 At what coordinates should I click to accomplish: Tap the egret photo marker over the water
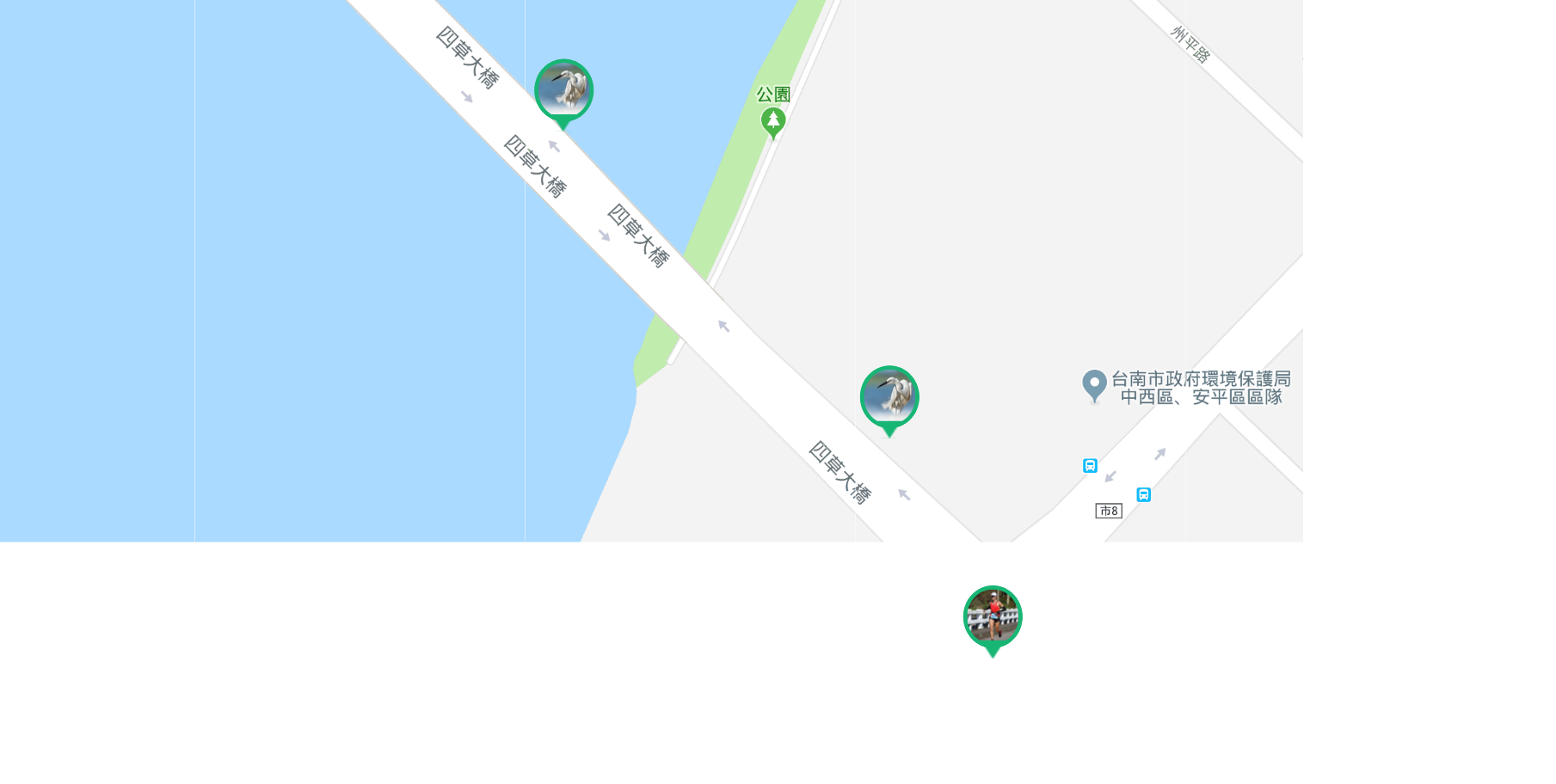pos(563,90)
